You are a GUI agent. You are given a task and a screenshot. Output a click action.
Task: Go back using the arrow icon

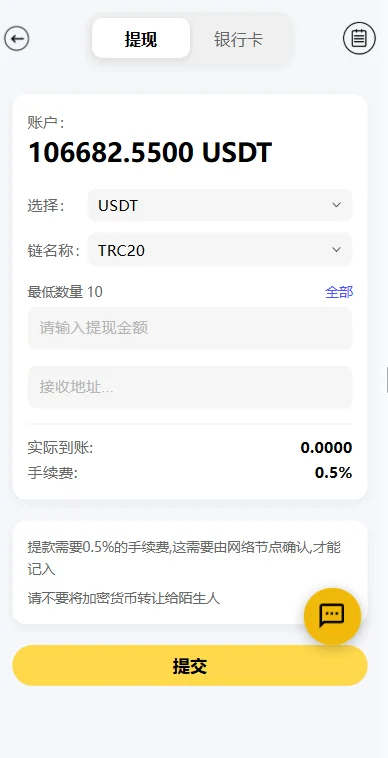point(17,39)
